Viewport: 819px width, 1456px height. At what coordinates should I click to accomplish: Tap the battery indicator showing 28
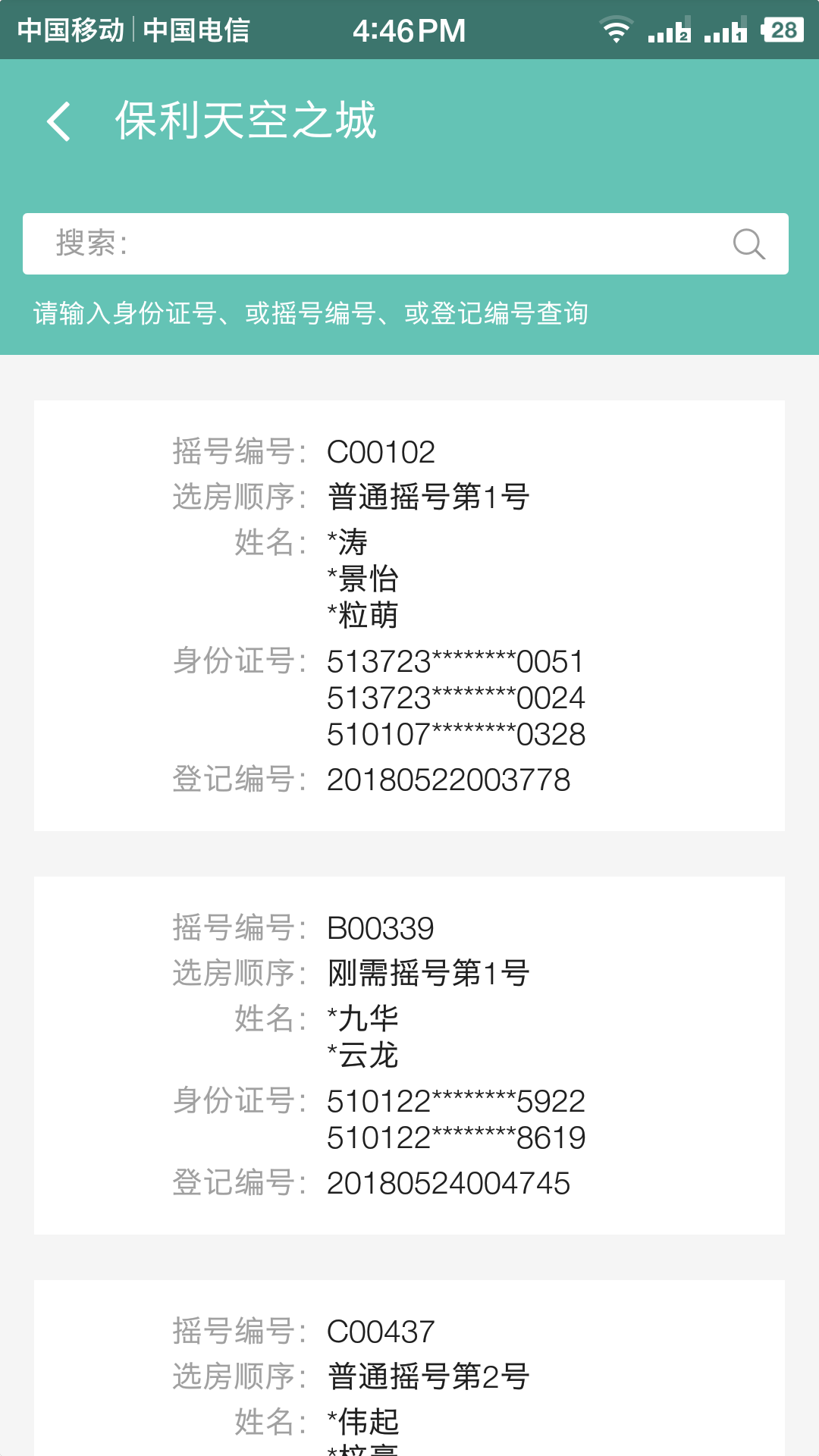(x=783, y=30)
